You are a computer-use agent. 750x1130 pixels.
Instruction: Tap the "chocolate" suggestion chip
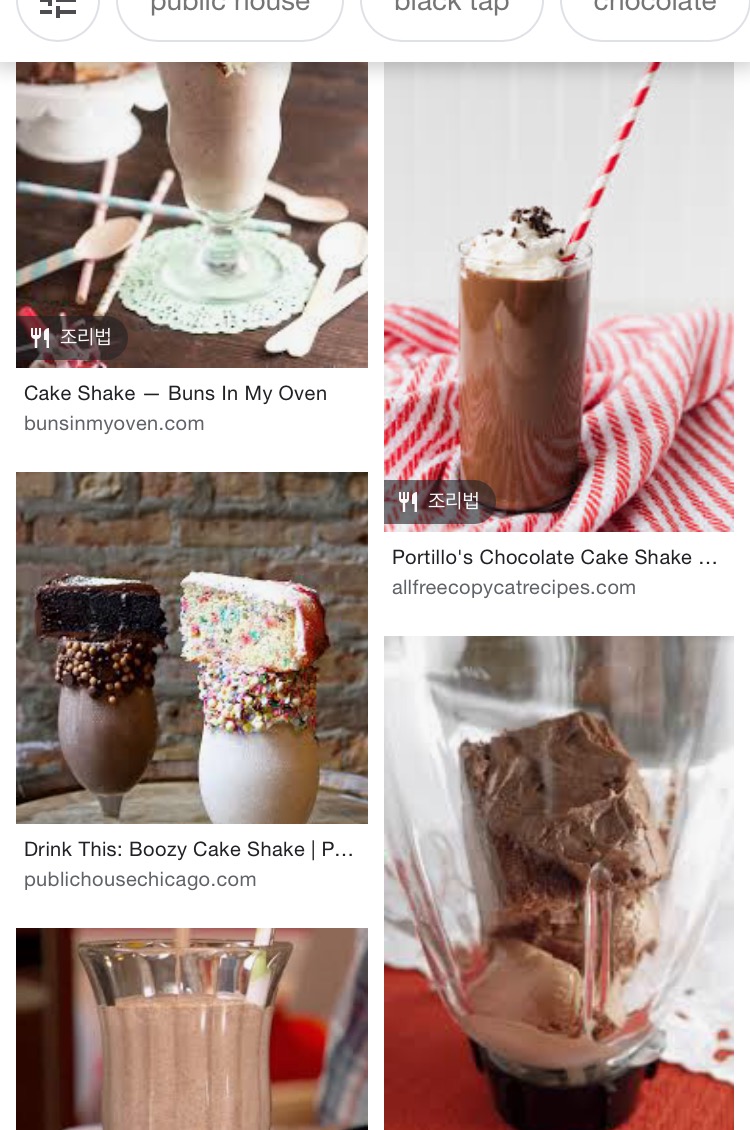655,12
